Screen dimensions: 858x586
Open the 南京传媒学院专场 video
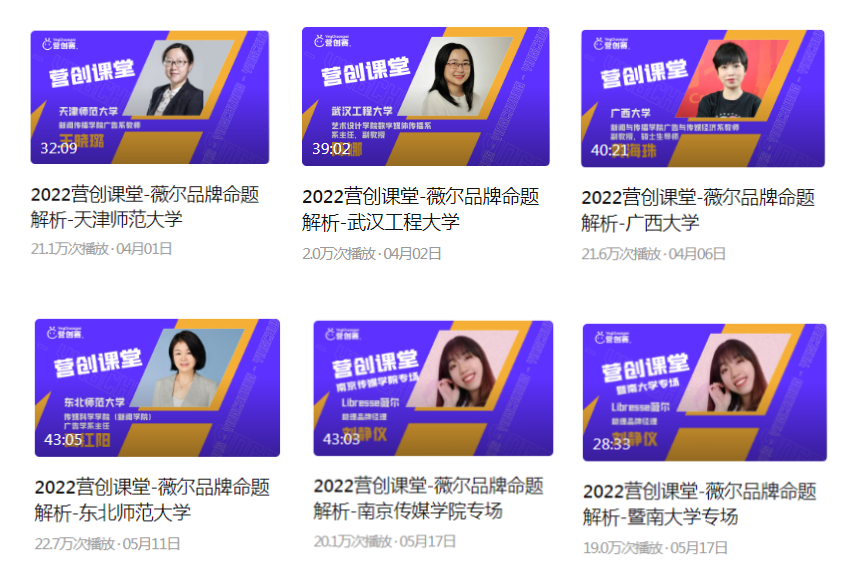click(432, 388)
